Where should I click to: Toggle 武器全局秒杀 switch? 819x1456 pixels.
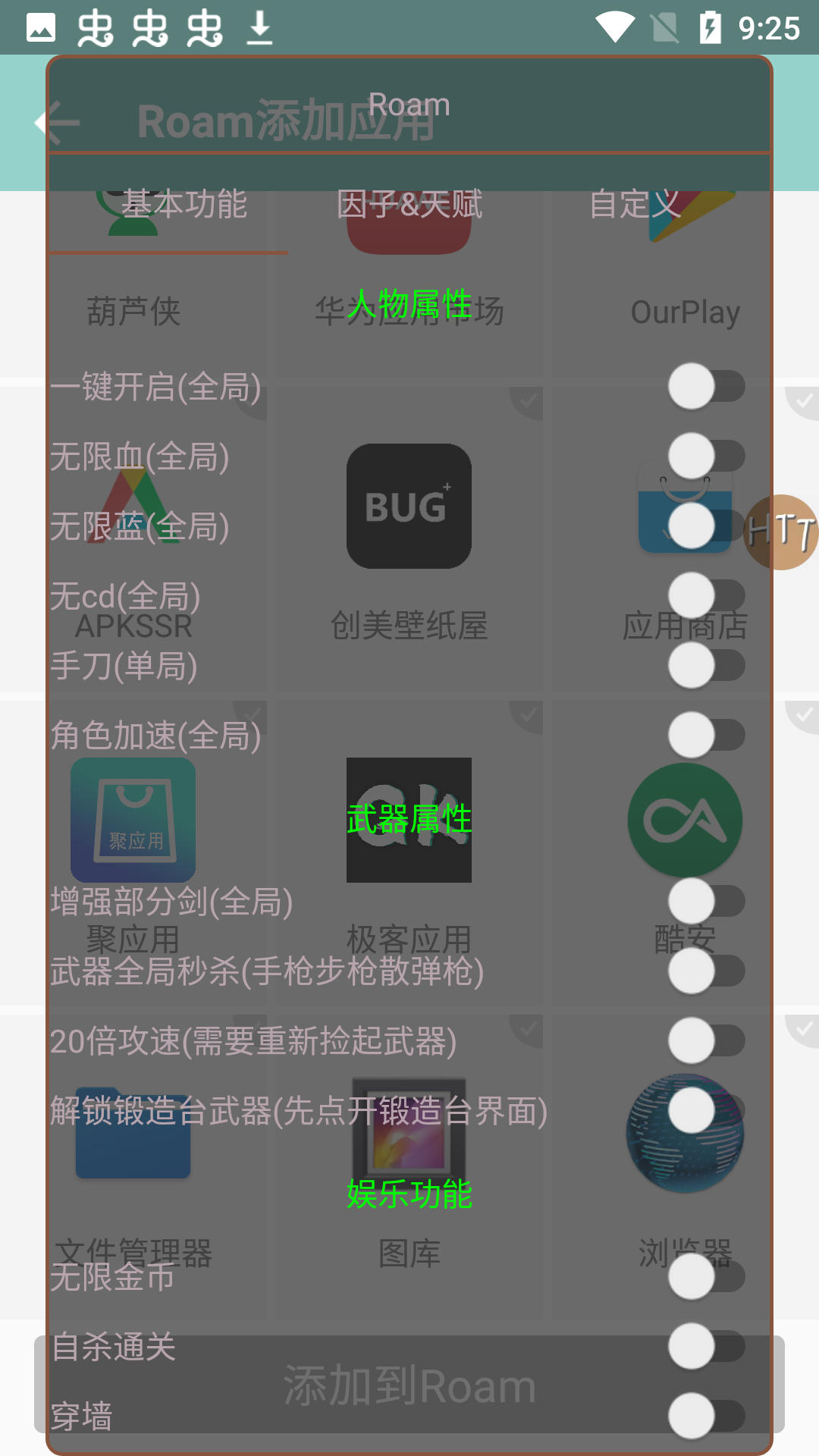click(x=707, y=971)
